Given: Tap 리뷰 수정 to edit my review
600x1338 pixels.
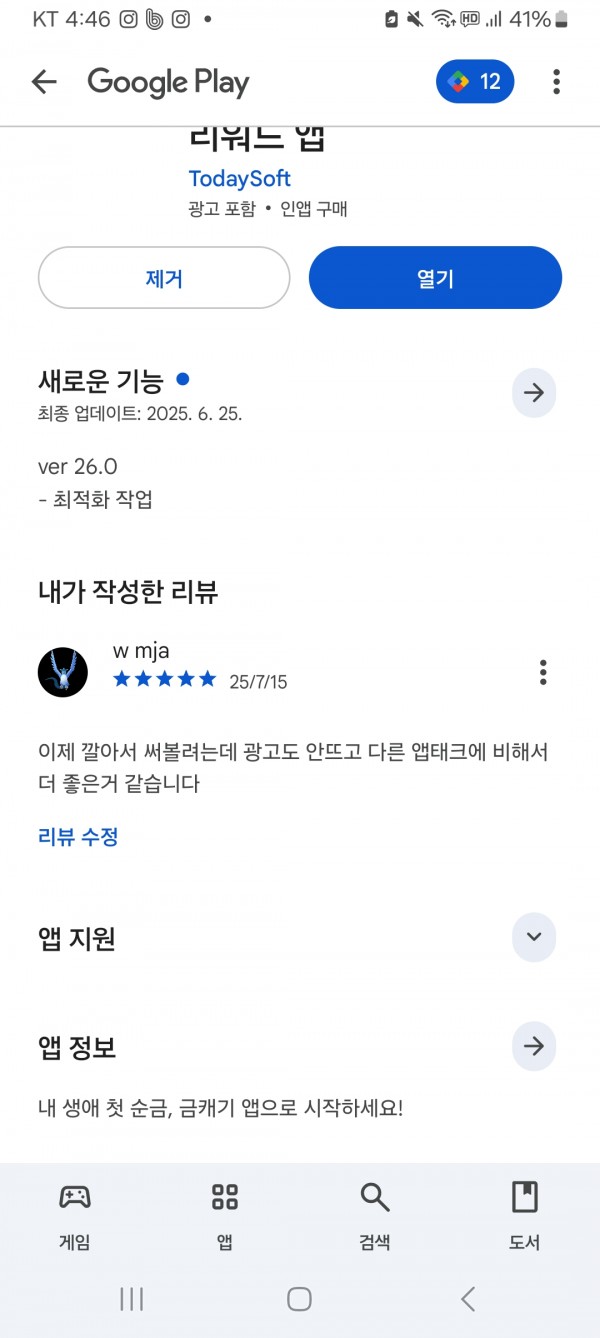Looking at the screenshot, I should tap(78, 837).
